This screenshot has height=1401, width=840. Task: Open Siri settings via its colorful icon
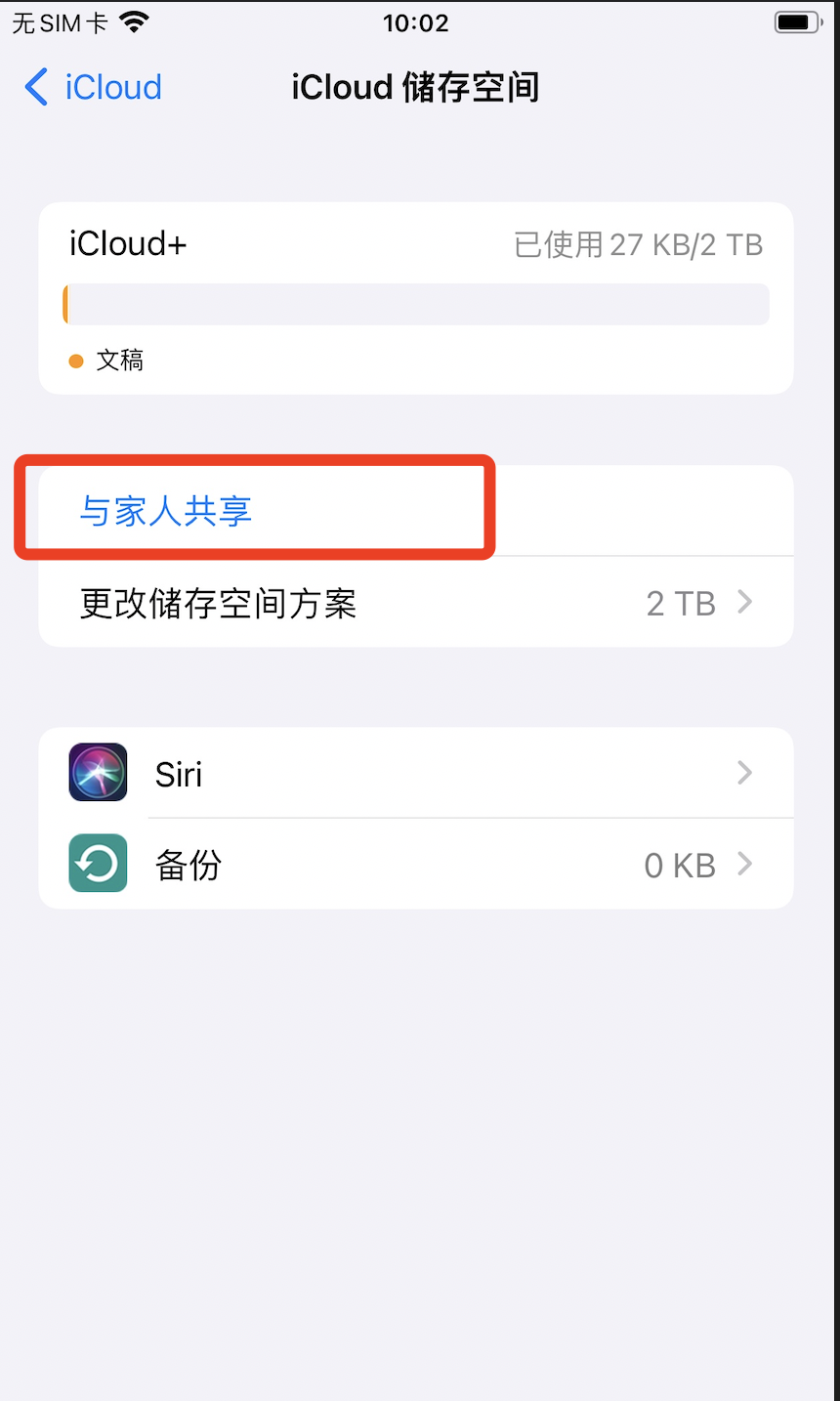click(98, 773)
